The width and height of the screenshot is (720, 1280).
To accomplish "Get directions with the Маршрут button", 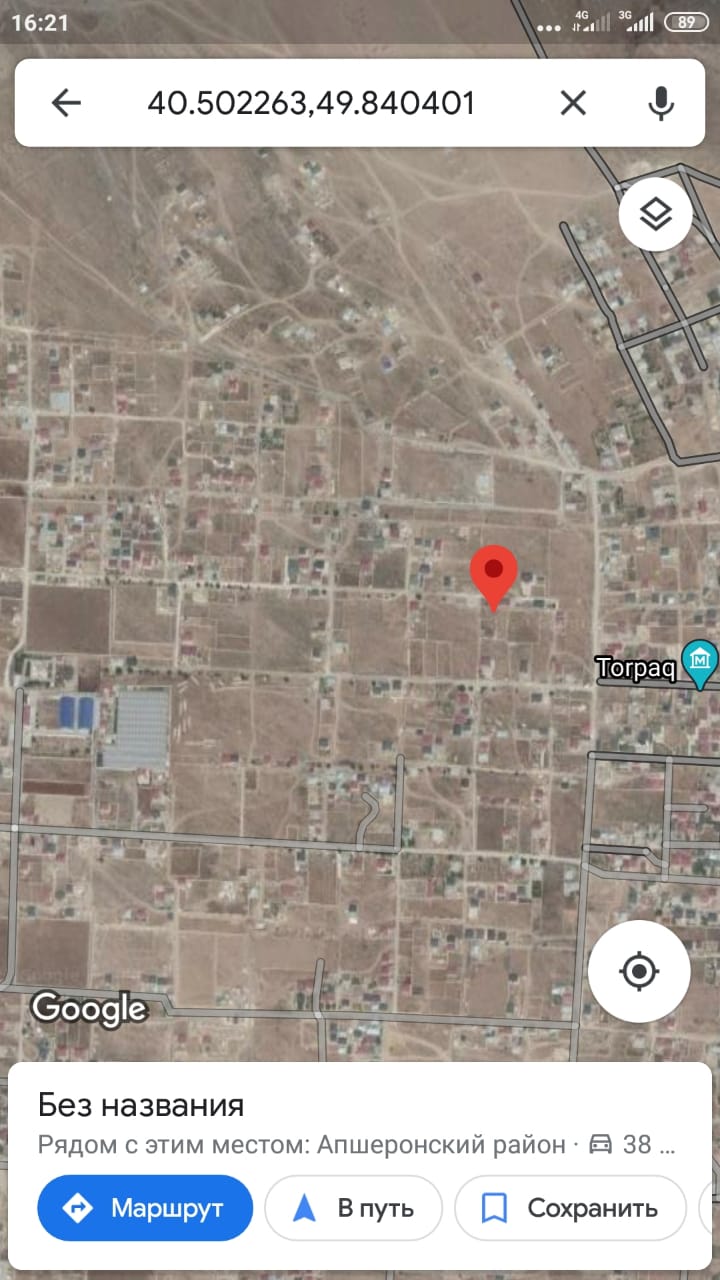I will 145,1208.
